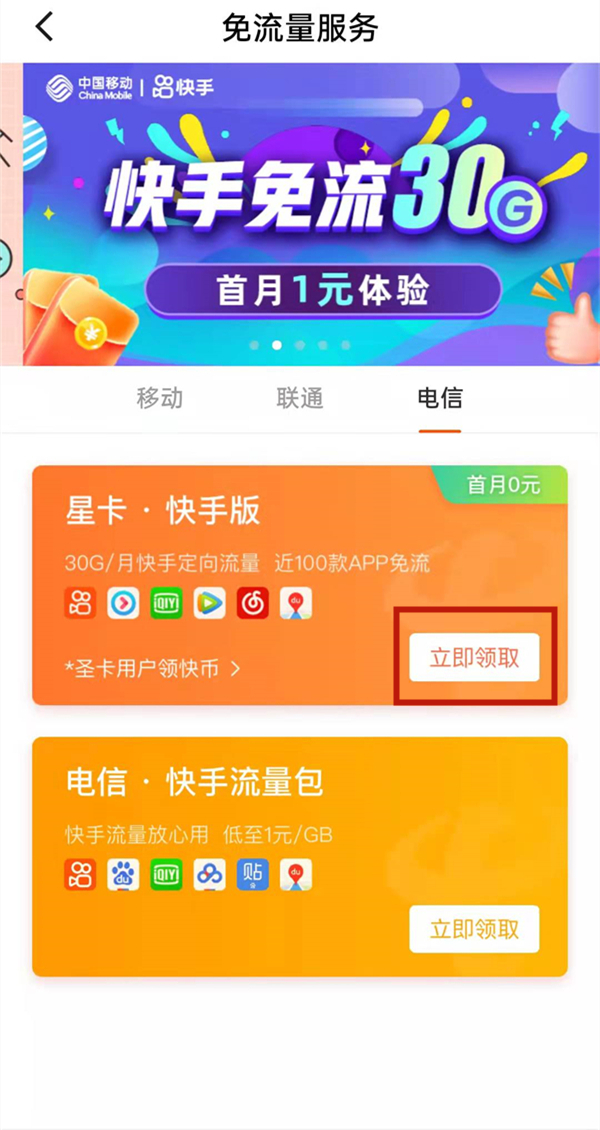
Task: Tap 立即领取 on the 星卡·快手版 card
Action: click(474, 658)
